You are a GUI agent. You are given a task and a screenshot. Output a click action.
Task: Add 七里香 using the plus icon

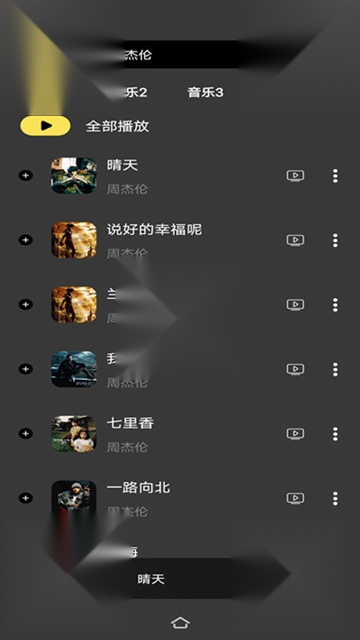coord(26,433)
